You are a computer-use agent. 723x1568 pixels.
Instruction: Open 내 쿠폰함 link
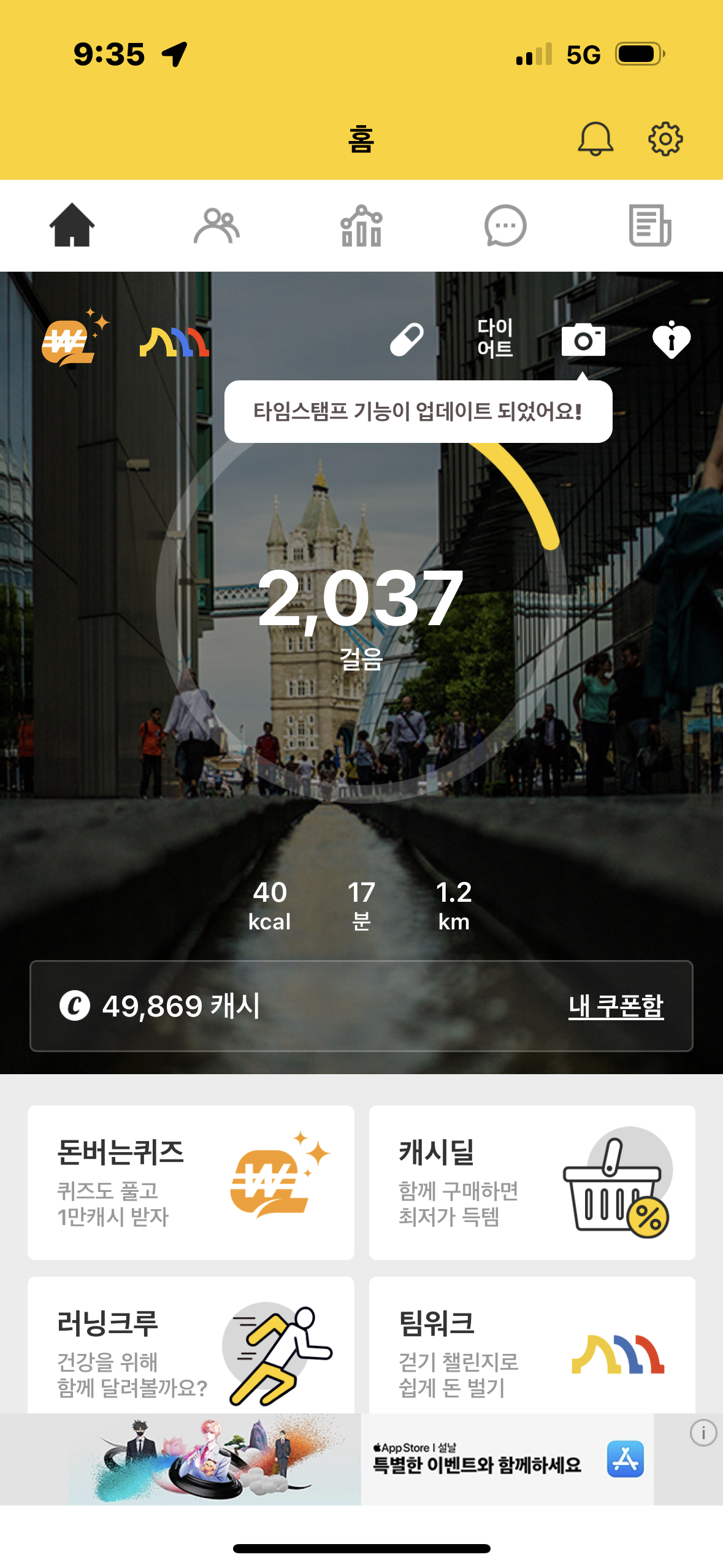[x=616, y=1006]
